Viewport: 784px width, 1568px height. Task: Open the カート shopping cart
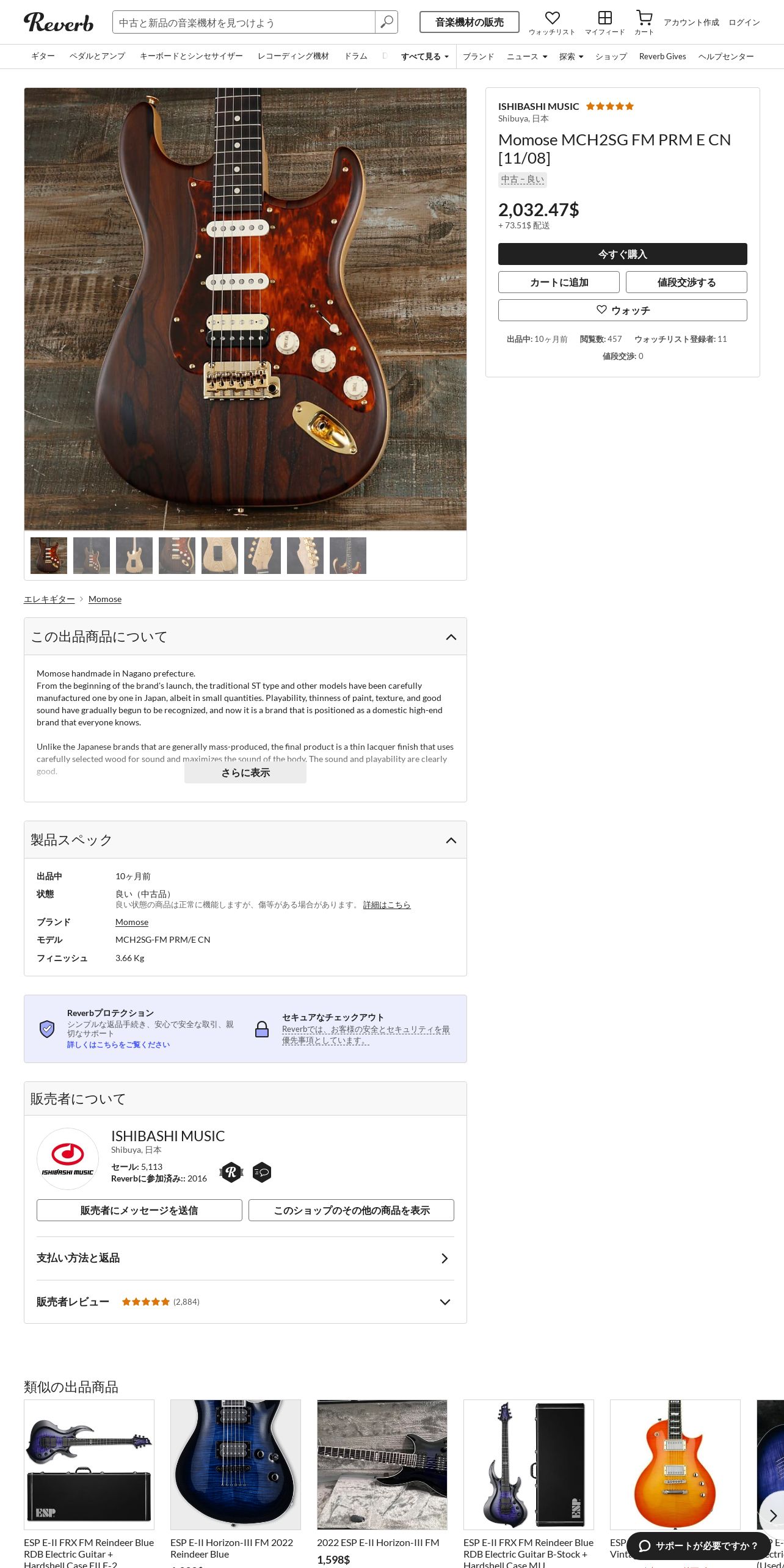pyautogui.click(x=644, y=23)
